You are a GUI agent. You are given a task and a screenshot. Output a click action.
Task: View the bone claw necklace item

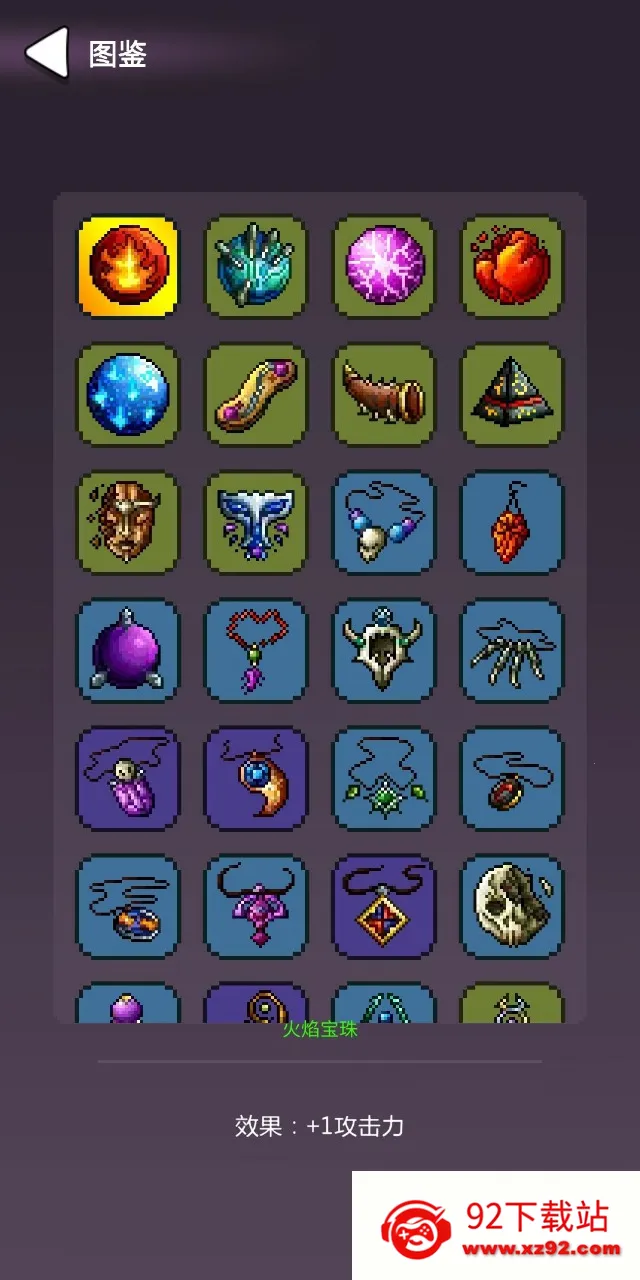pyautogui.click(x=512, y=651)
